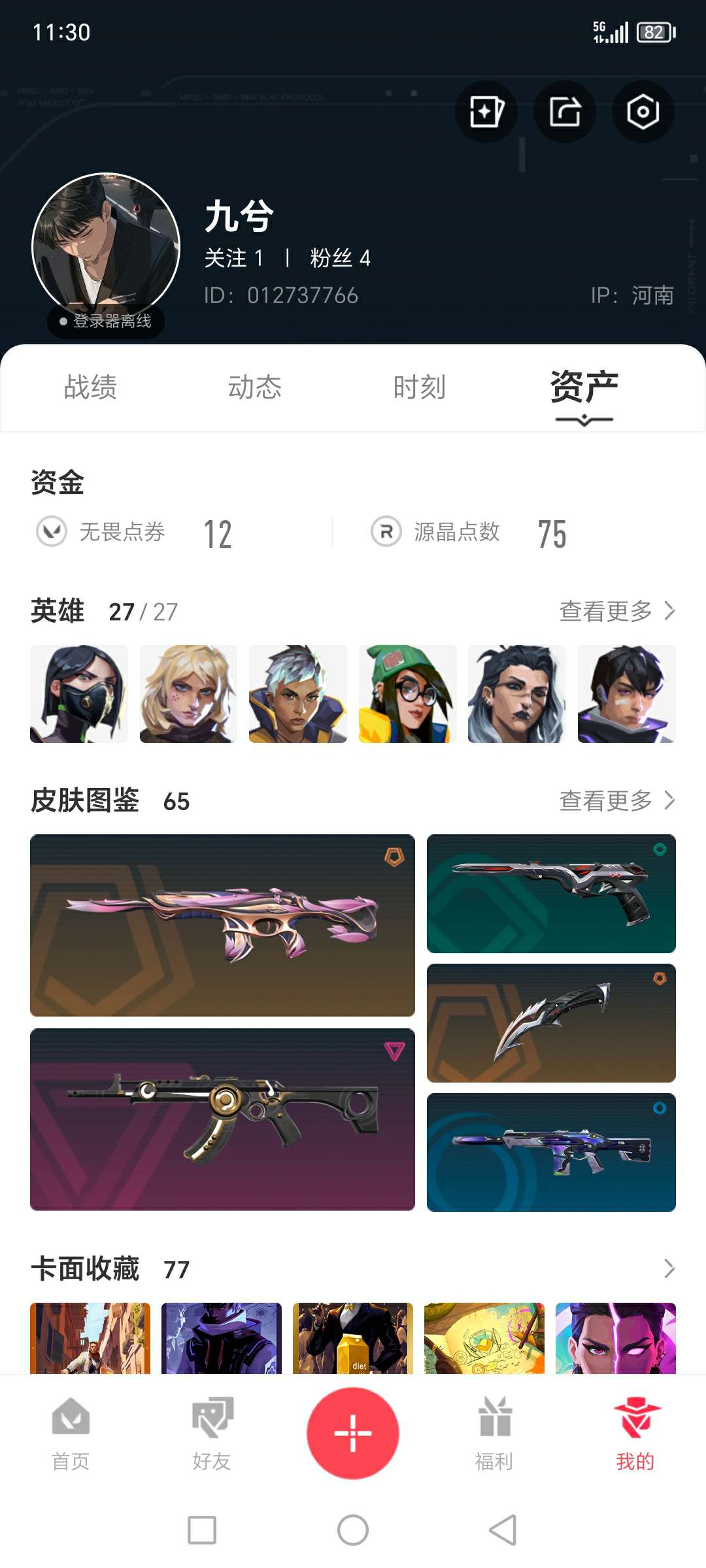
Task: Open the curved karambit knife skin
Action: point(551,1023)
